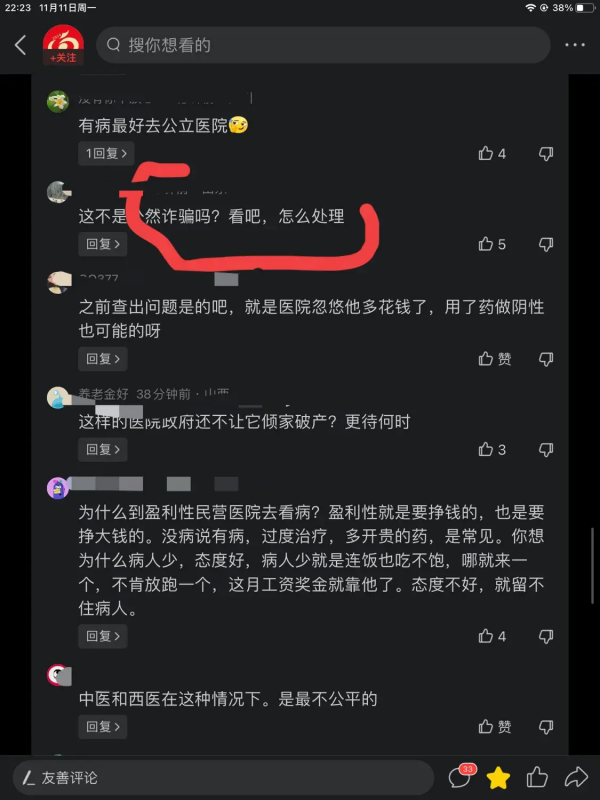Open the three-dot overflow menu
The width and height of the screenshot is (600, 800).
(x=574, y=45)
